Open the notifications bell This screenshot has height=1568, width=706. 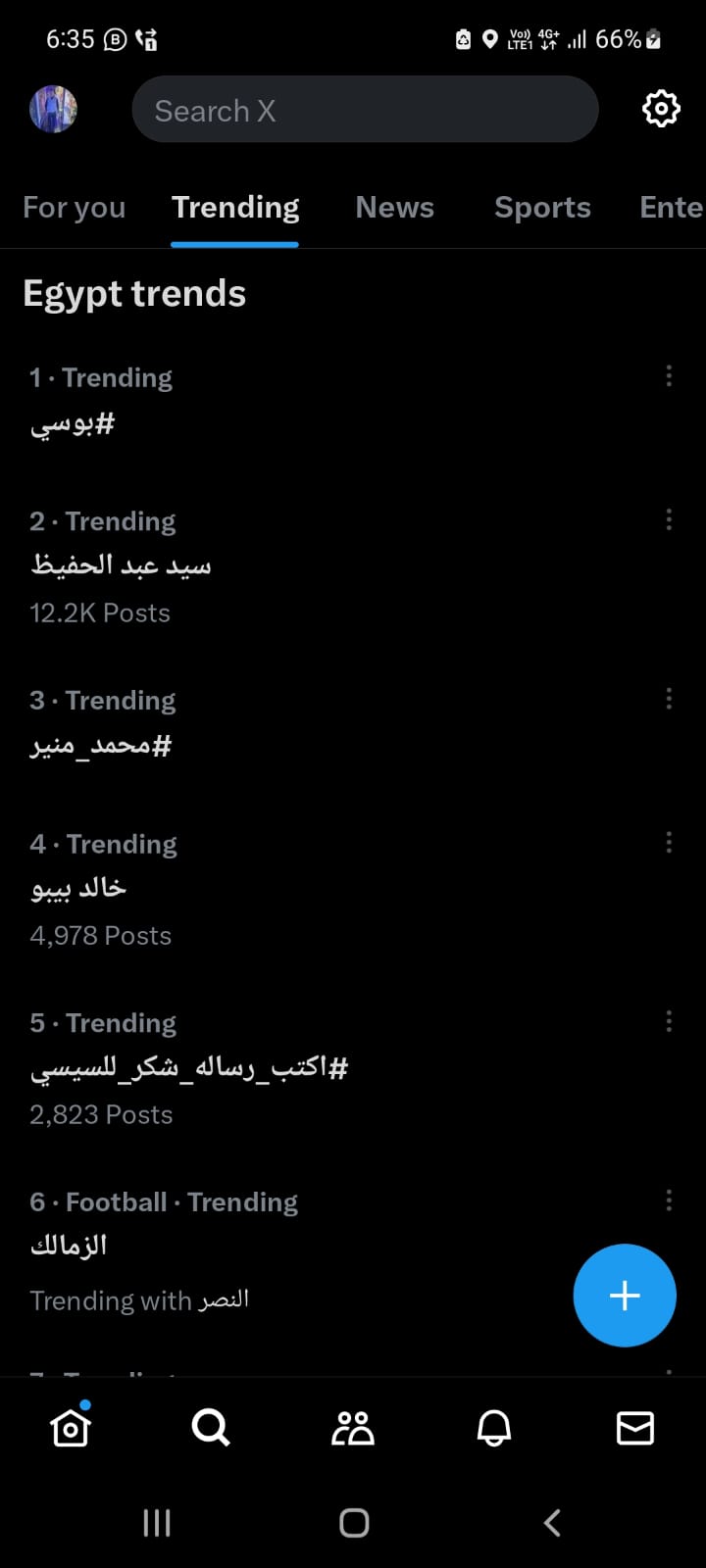[x=494, y=1428]
